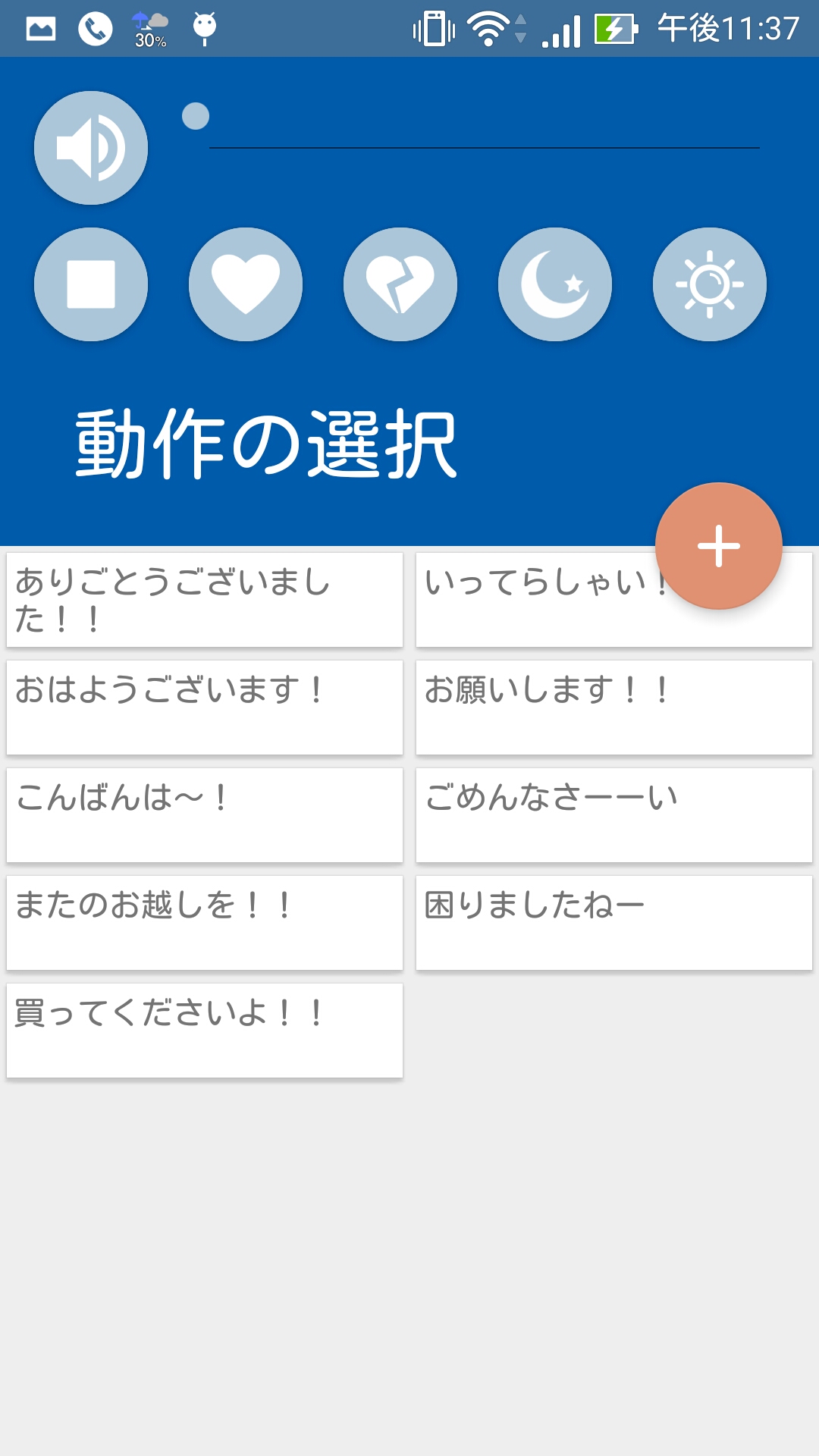Tap the speaker volume icon
Image resolution: width=819 pixels, height=1456 pixels.
(x=91, y=148)
